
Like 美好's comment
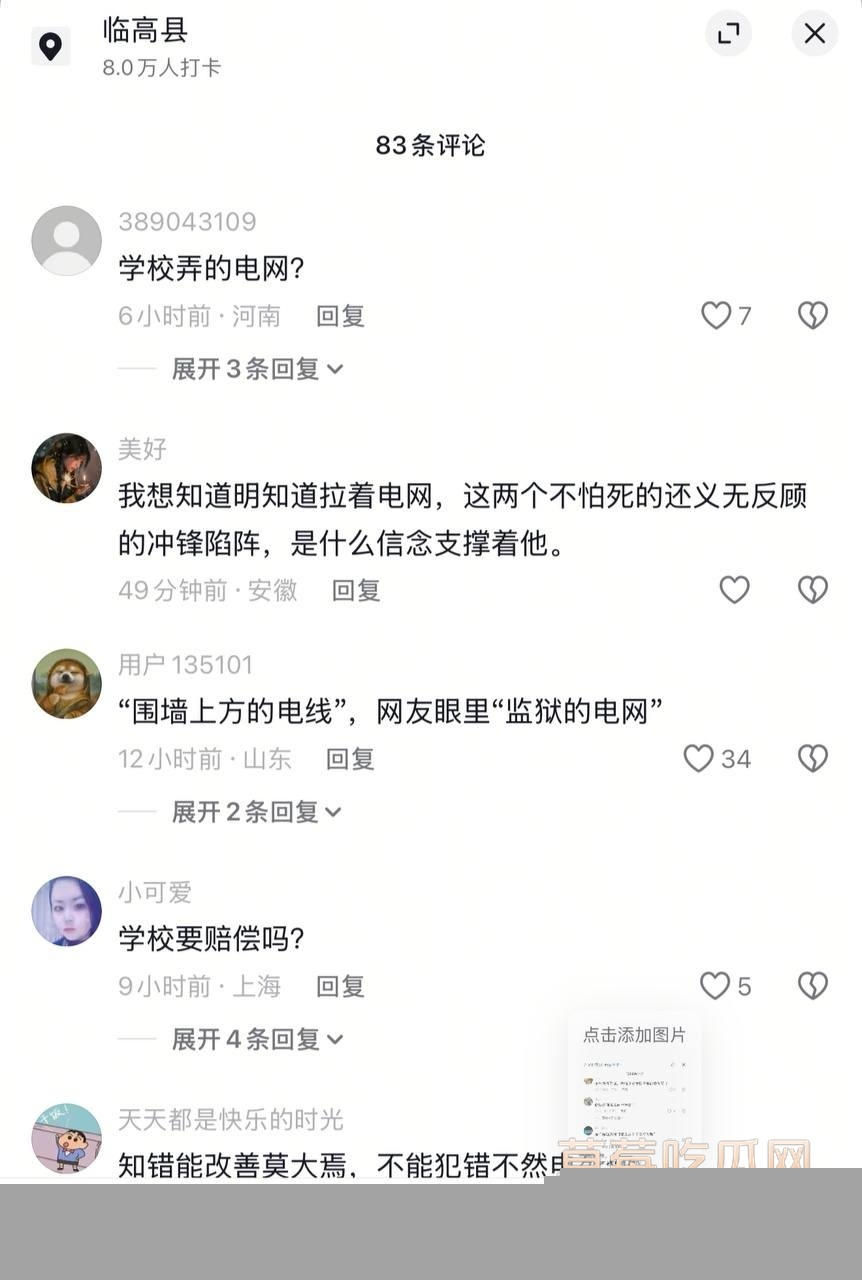tap(734, 590)
